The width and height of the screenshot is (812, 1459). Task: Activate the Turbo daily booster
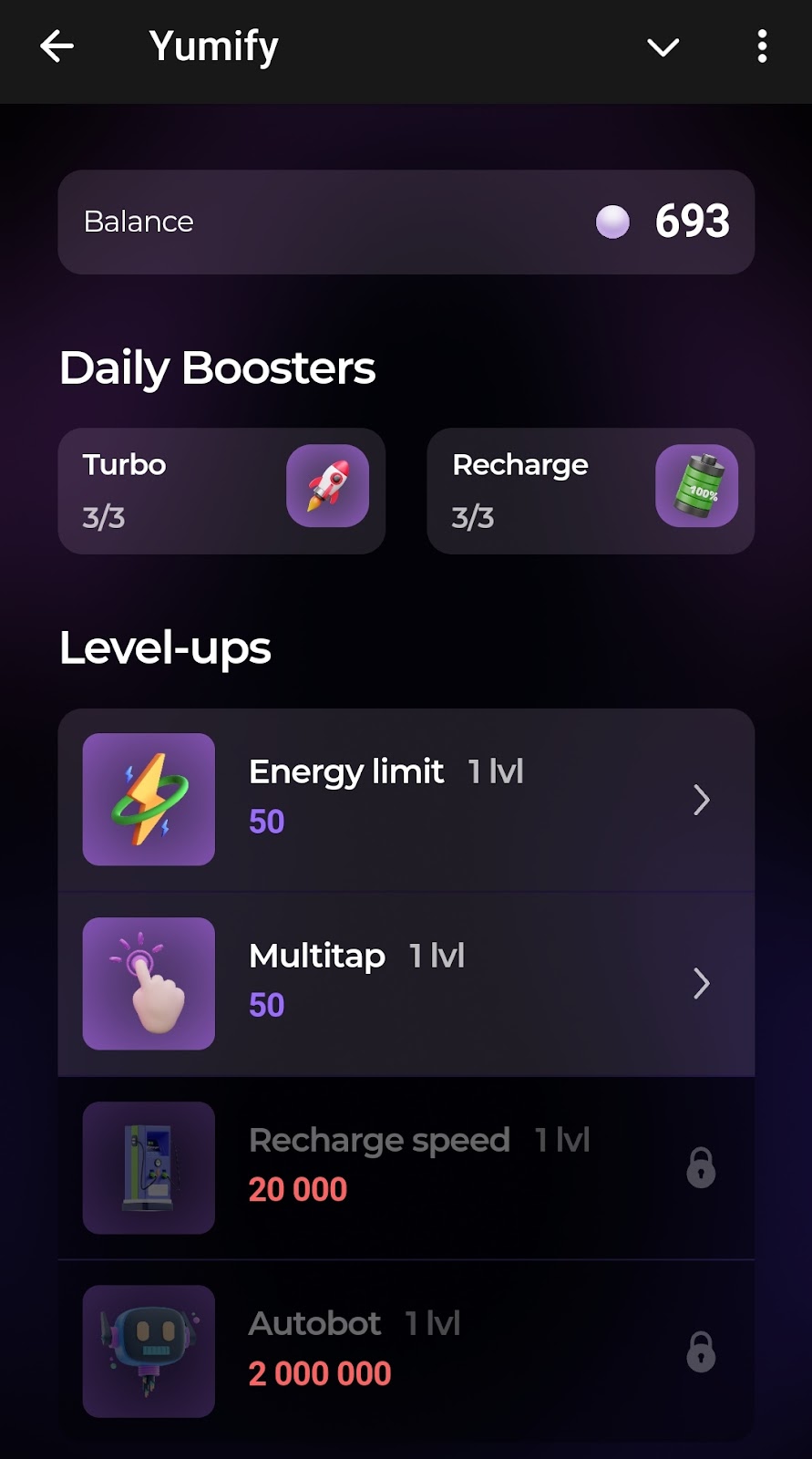[x=221, y=492]
